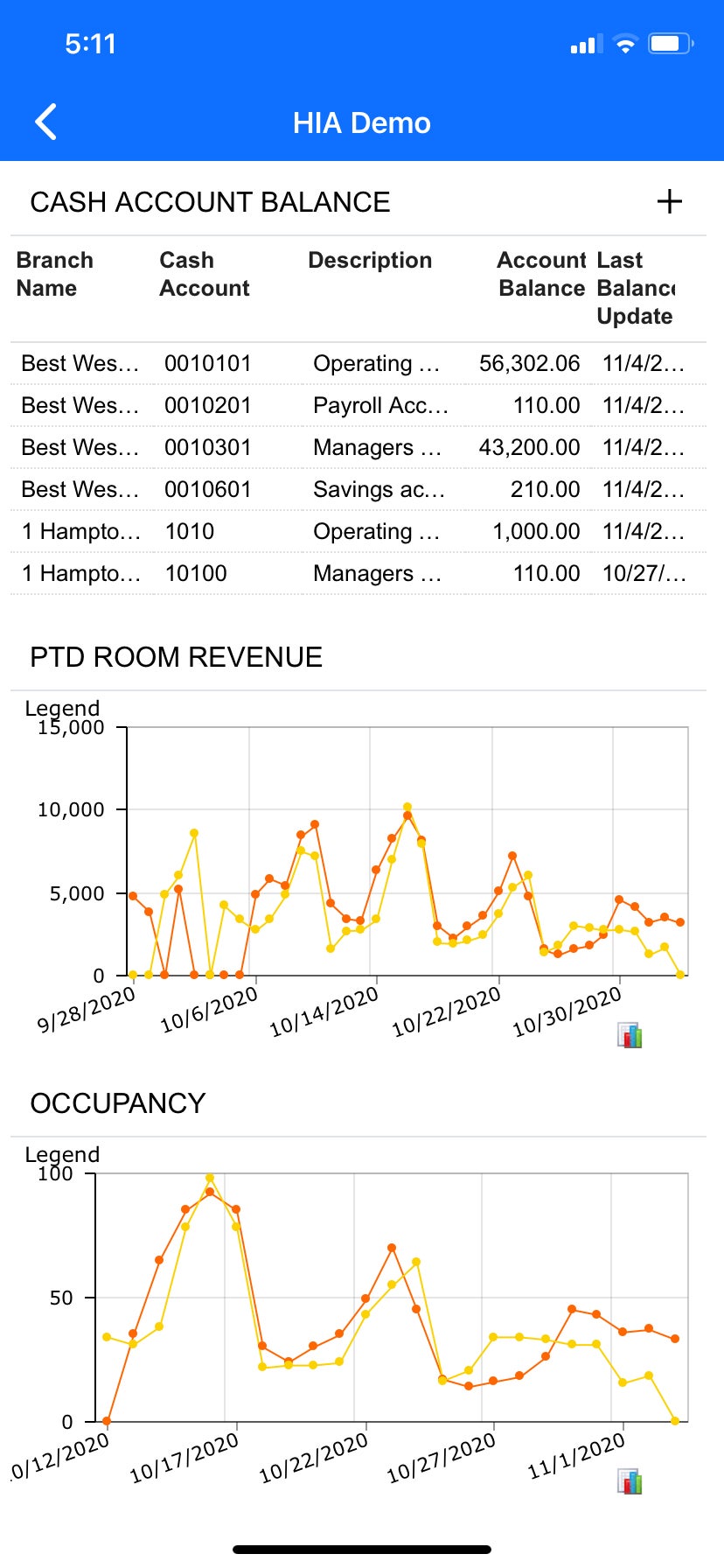Image resolution: width=724 pixels, height=1568 pixels.
Task: Expand Cash Account Balance with plus icon
Action: pos(669,202)
